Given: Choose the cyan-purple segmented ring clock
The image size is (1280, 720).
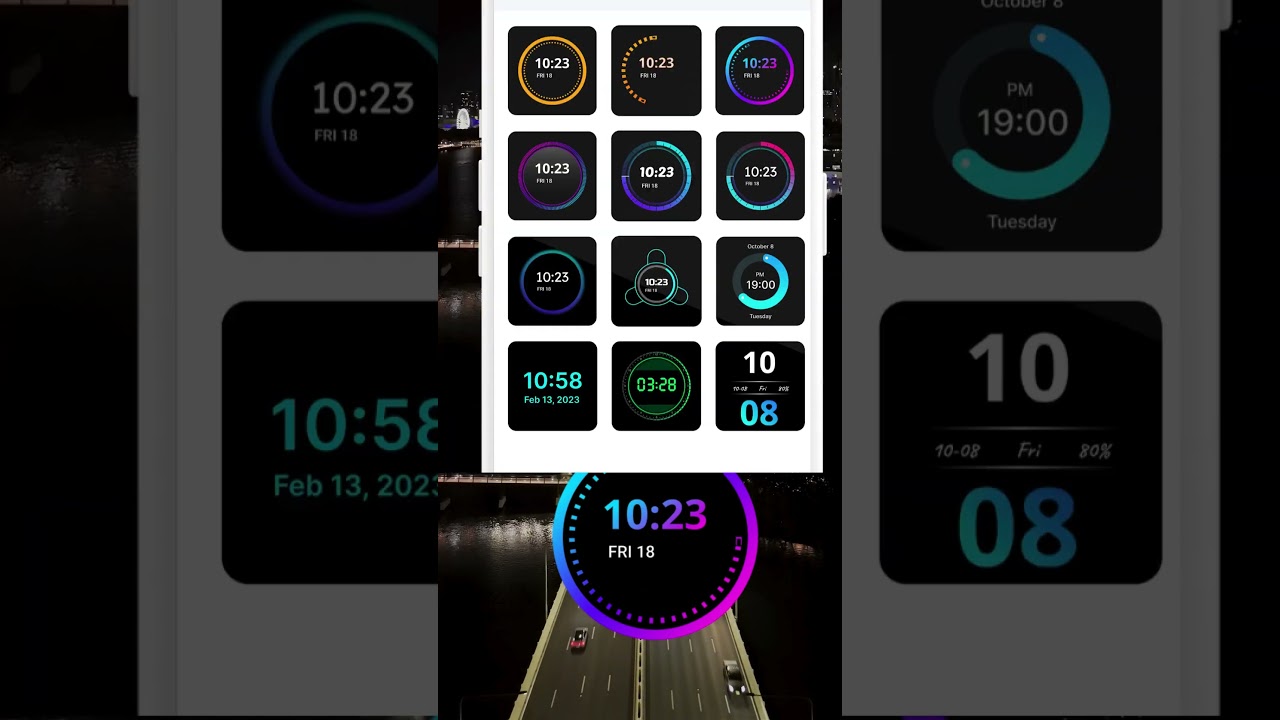Looking at the screenshot, I should [656, 176].
